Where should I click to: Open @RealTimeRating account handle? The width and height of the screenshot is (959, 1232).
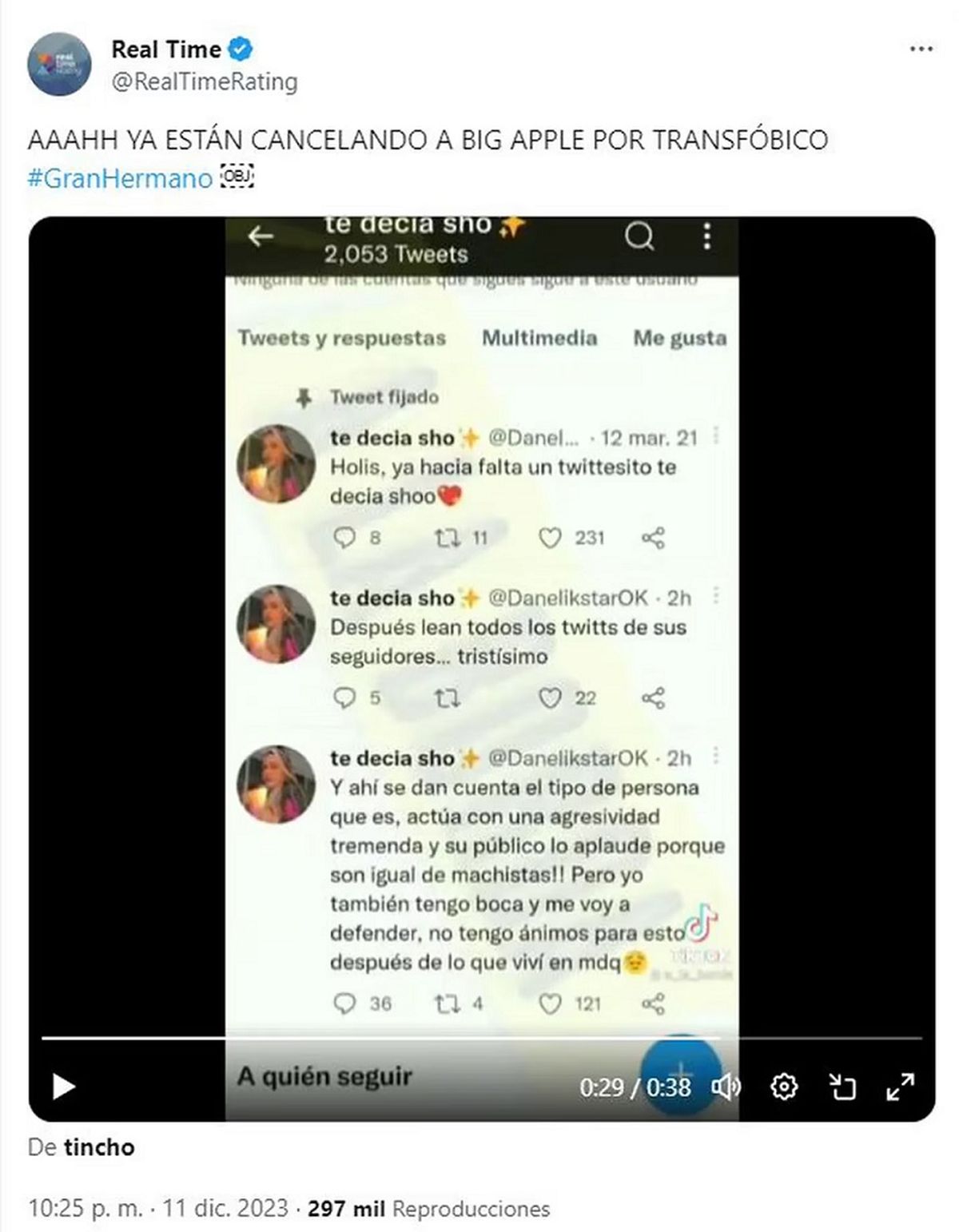(x=205, y=81)
